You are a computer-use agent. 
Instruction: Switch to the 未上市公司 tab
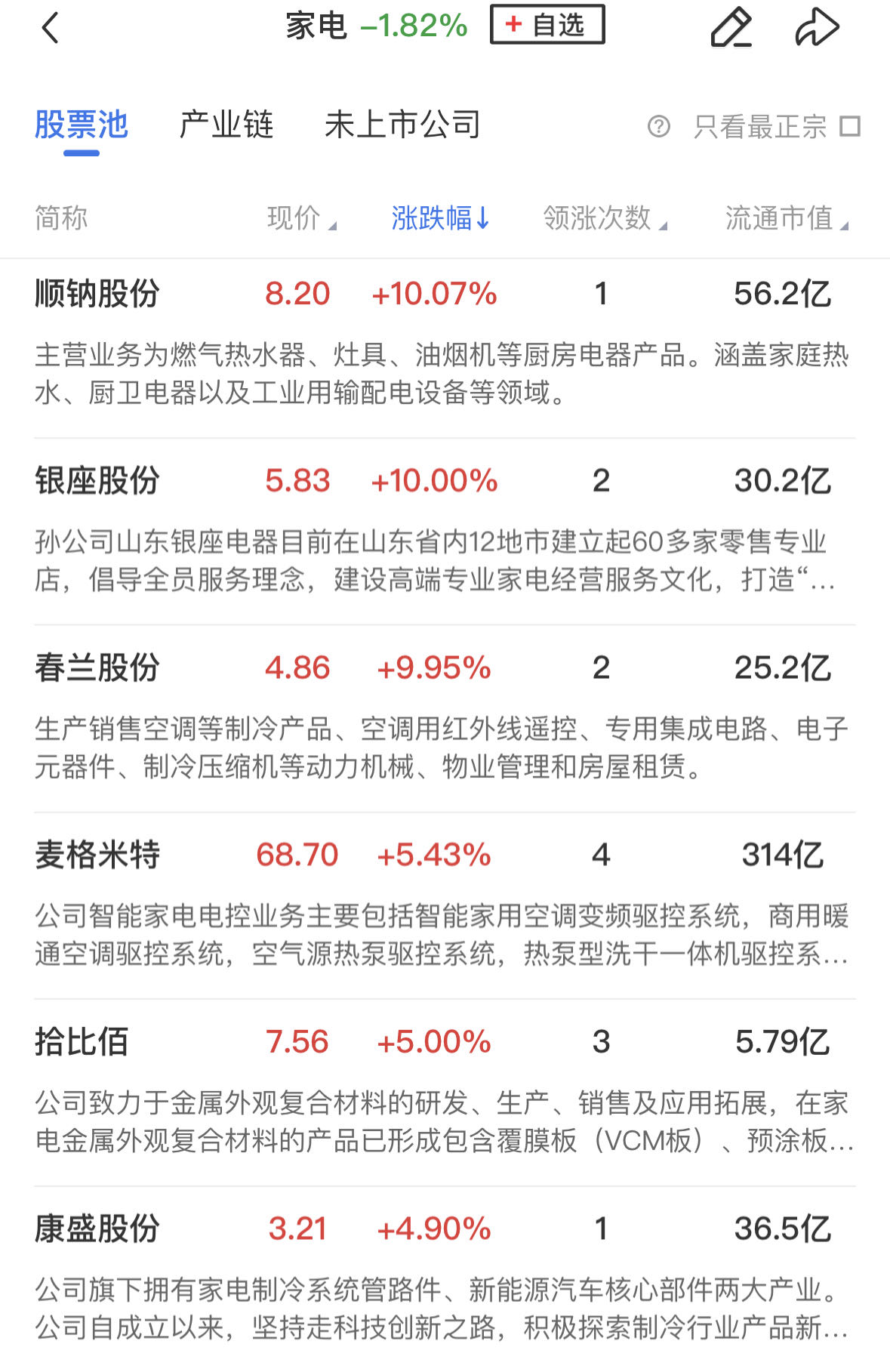click(x=402, y=125)
